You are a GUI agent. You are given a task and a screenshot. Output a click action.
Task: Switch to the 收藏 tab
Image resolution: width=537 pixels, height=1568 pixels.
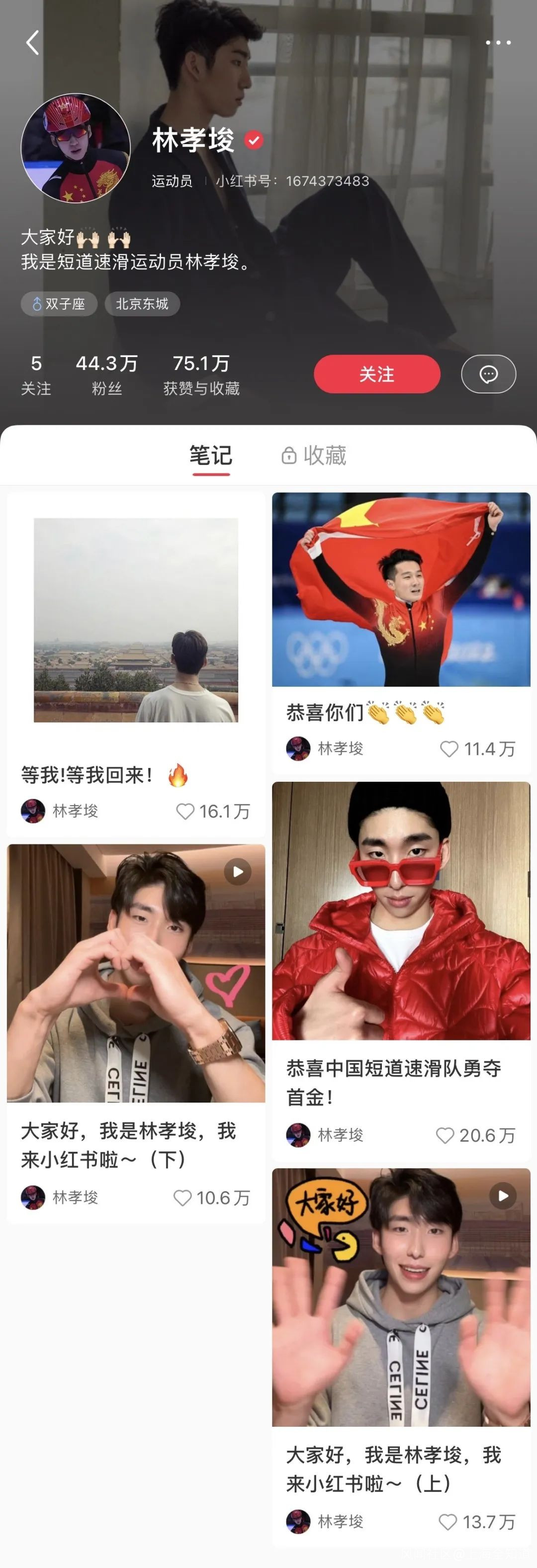pyautogui.click(x=315, y=456)
